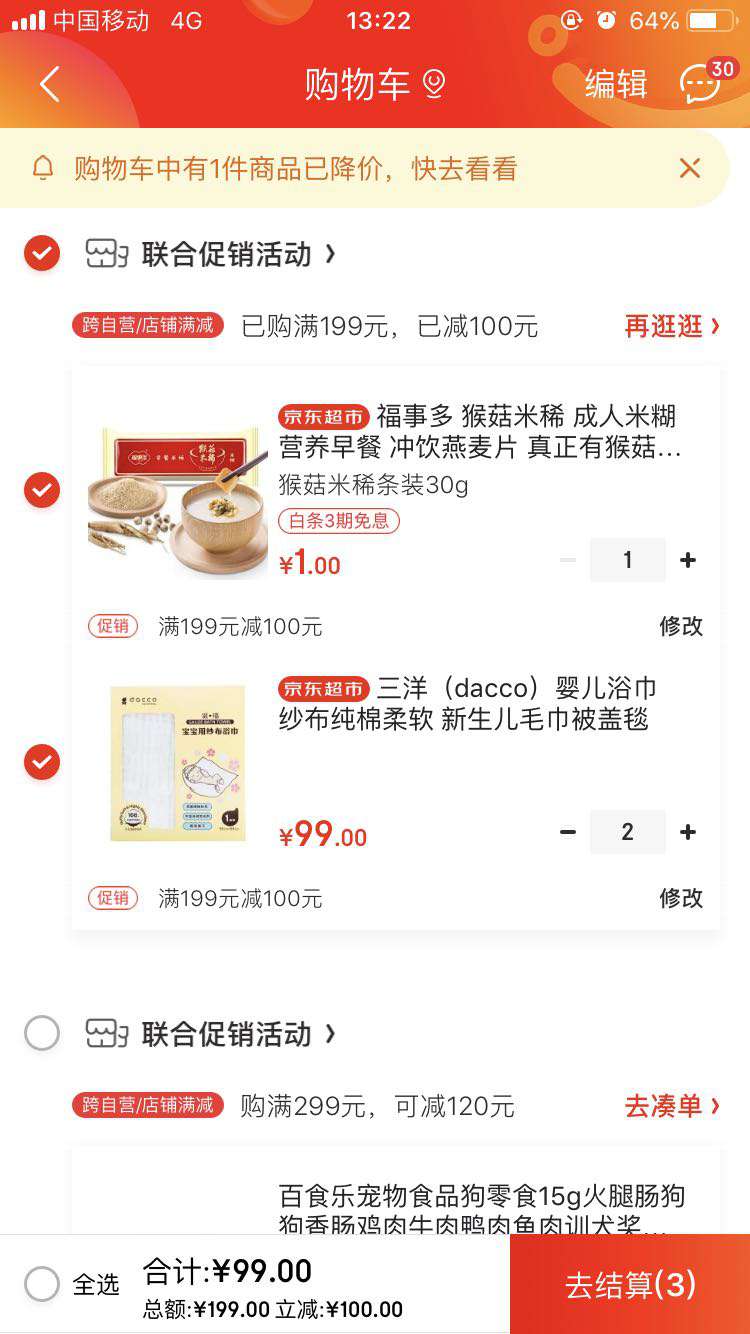The height and width of the screenshot is (1334, 750).
Task: Dismiss the price-drop banner with the X
Action: (690, 168)
